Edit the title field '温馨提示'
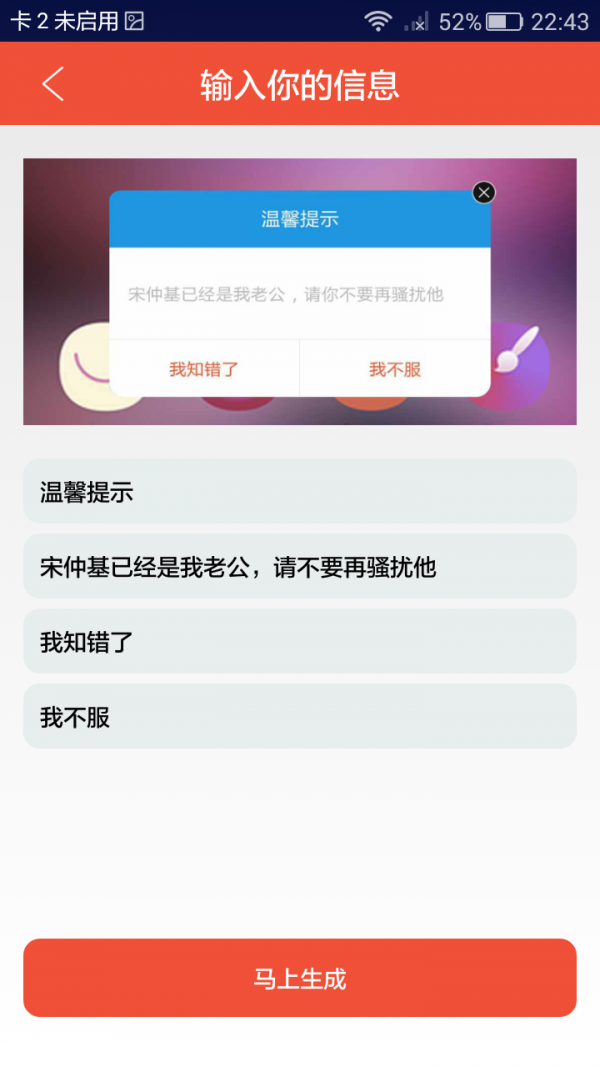Viewport: 600px width, 1067px height. [299, 492]
